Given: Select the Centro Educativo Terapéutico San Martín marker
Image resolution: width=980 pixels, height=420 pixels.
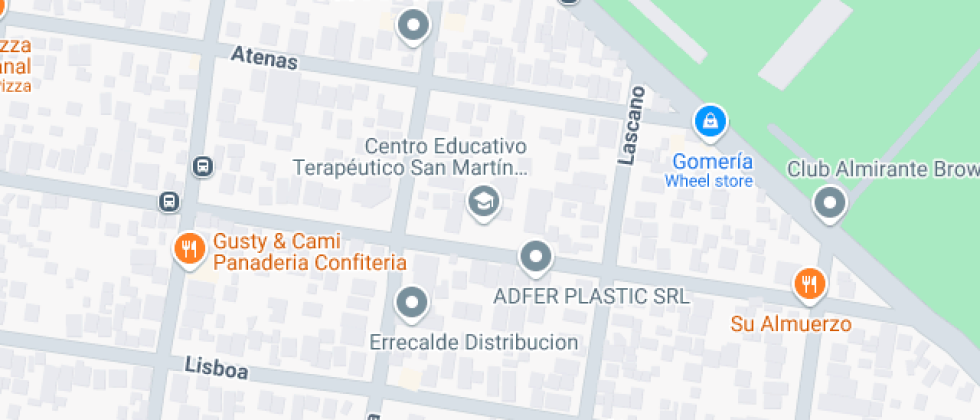Looking at the screenshot, I should tap(484, 203).
